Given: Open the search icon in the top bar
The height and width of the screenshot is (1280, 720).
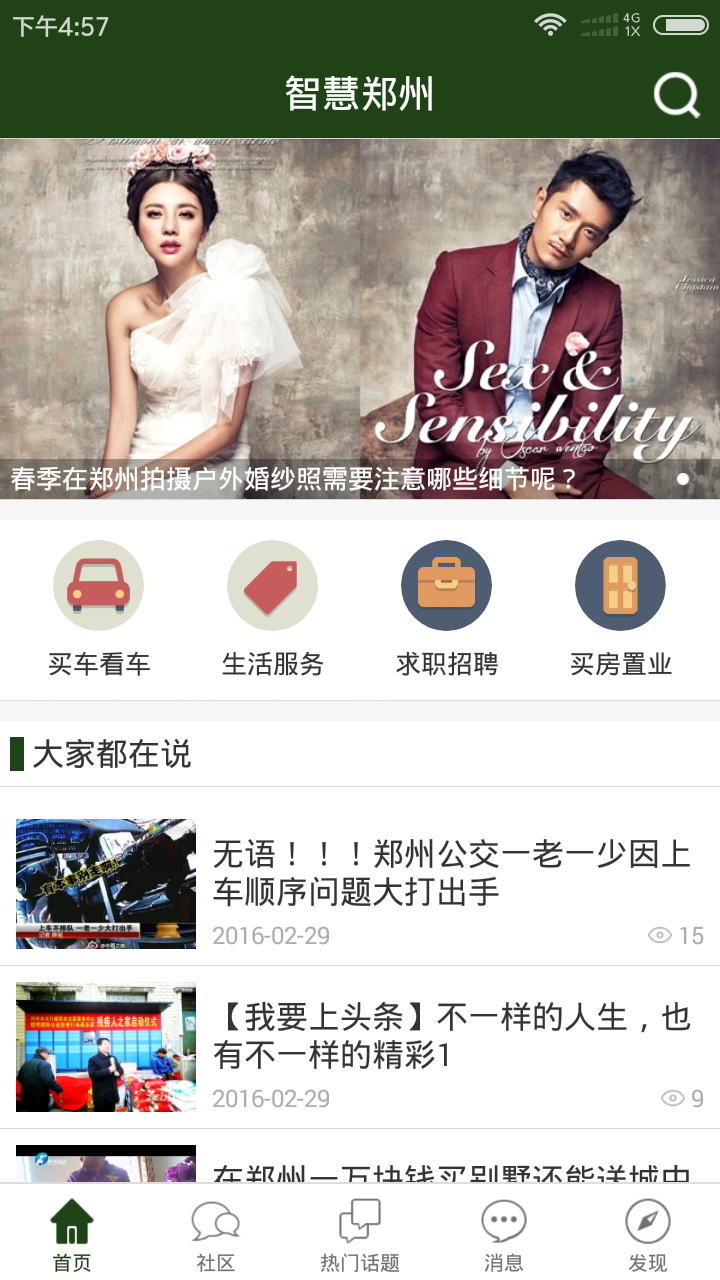Looking at the screenshot, I should pos(676,96).
